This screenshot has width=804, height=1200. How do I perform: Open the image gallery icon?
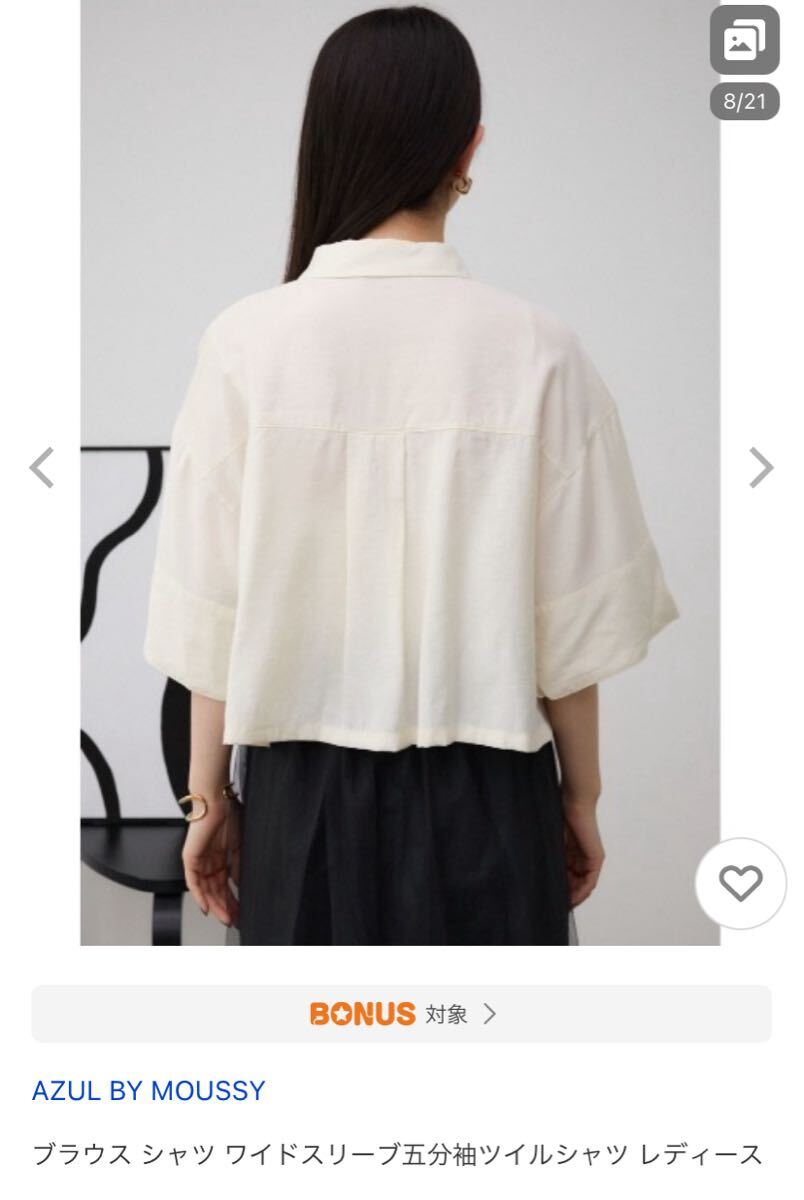pos(744,40)
